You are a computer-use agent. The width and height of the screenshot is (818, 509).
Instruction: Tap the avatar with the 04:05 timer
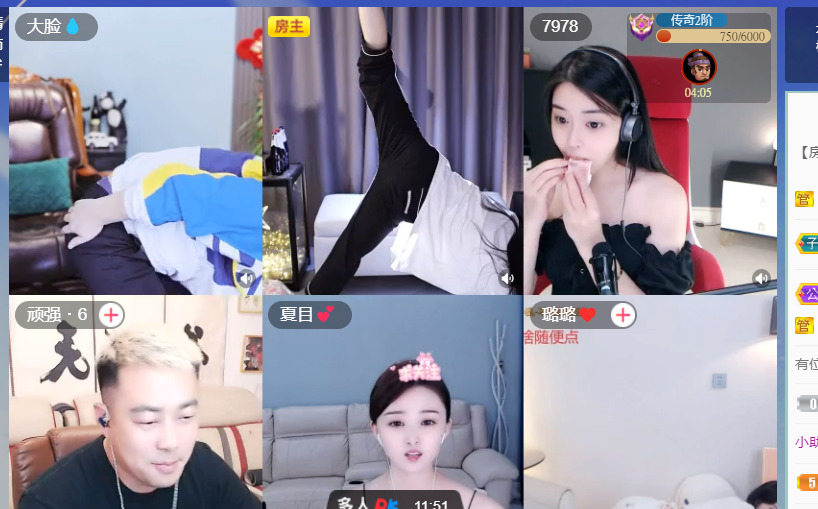[698, 67]
